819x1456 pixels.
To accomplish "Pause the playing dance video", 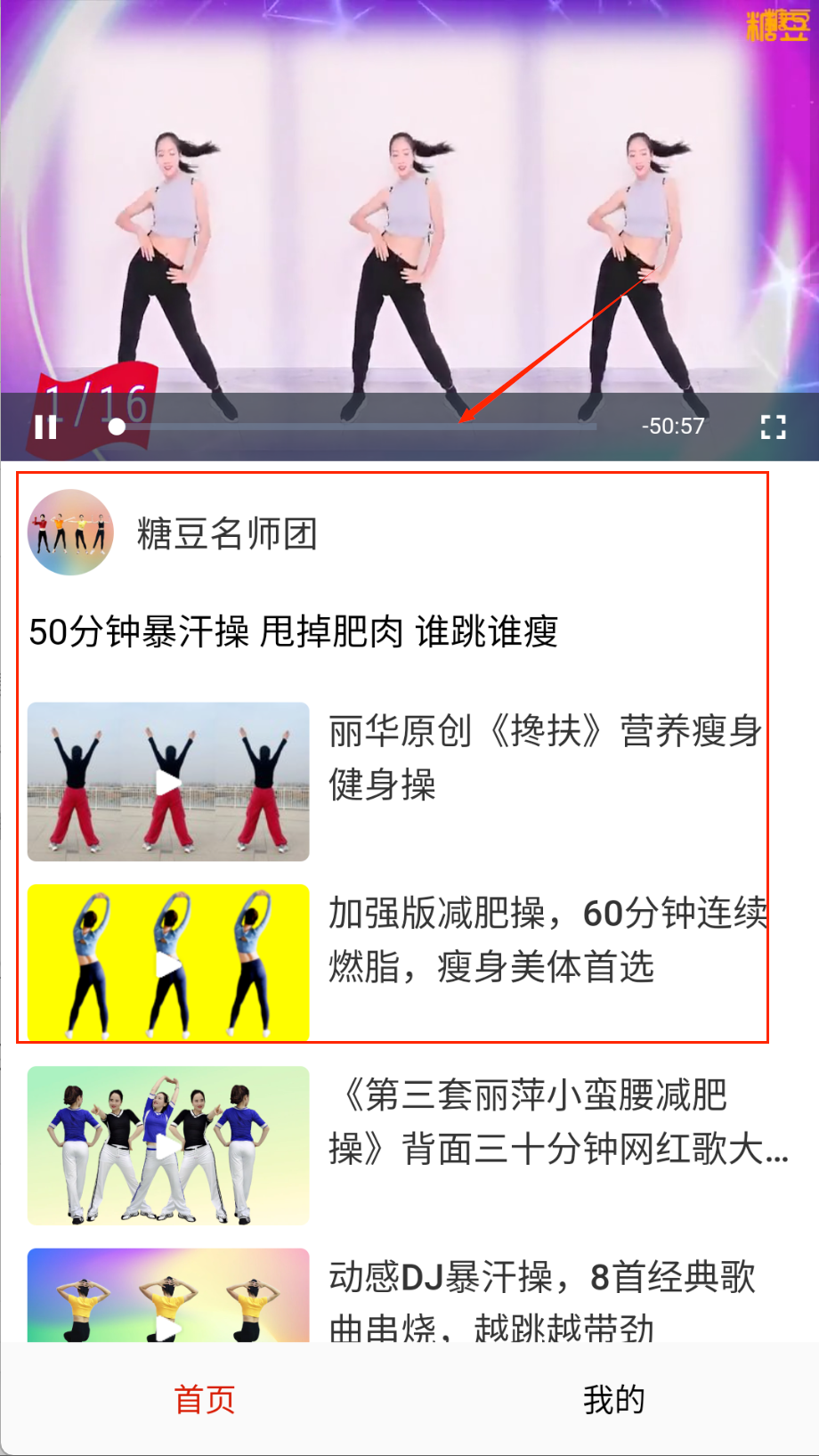I will pos(45,427).
